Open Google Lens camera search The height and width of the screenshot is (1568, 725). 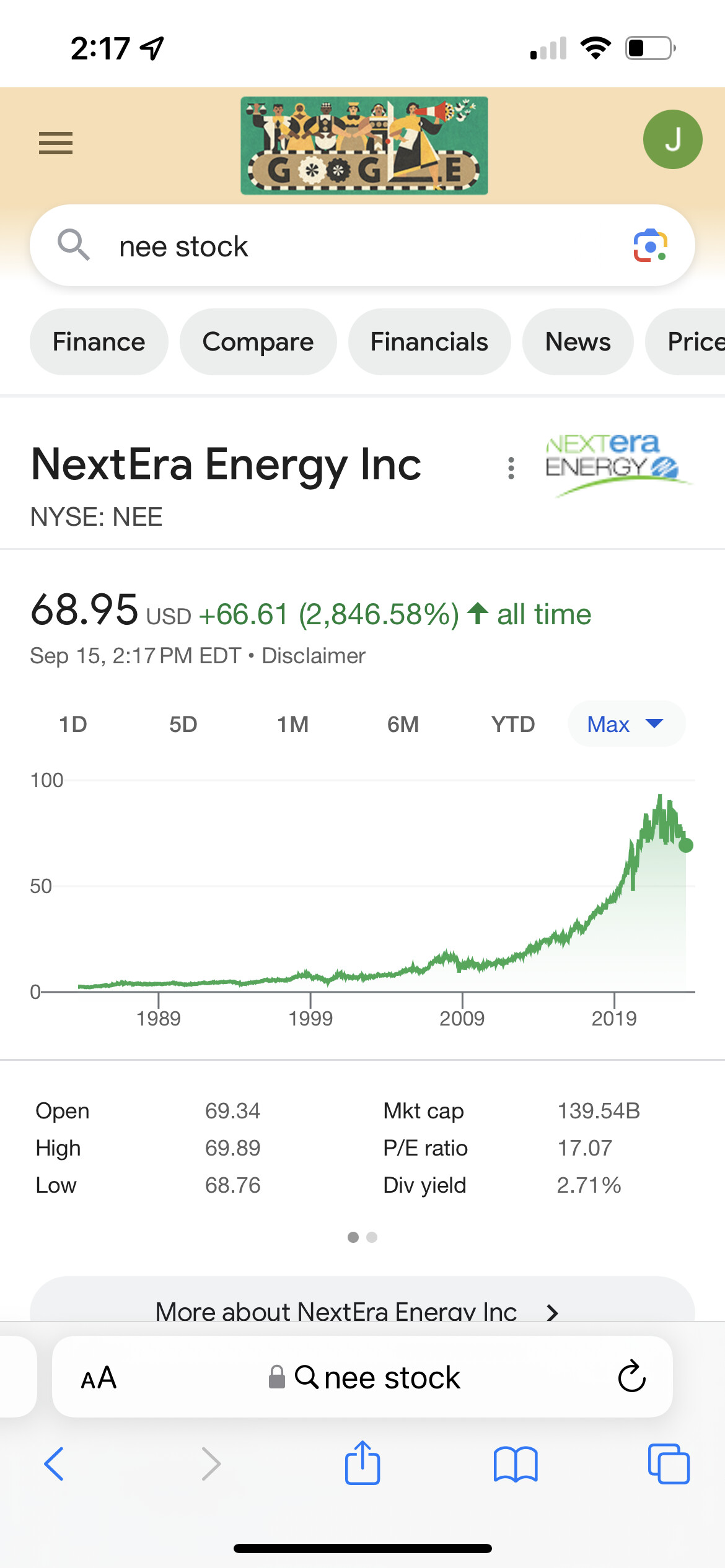point(650,246)
